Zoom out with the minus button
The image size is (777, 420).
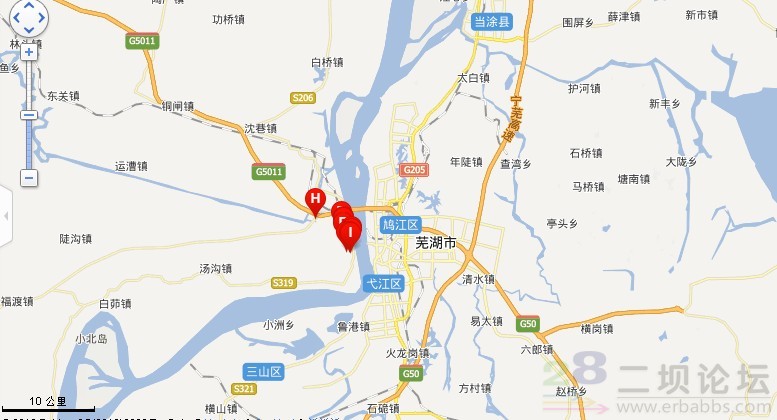[29, 178]
